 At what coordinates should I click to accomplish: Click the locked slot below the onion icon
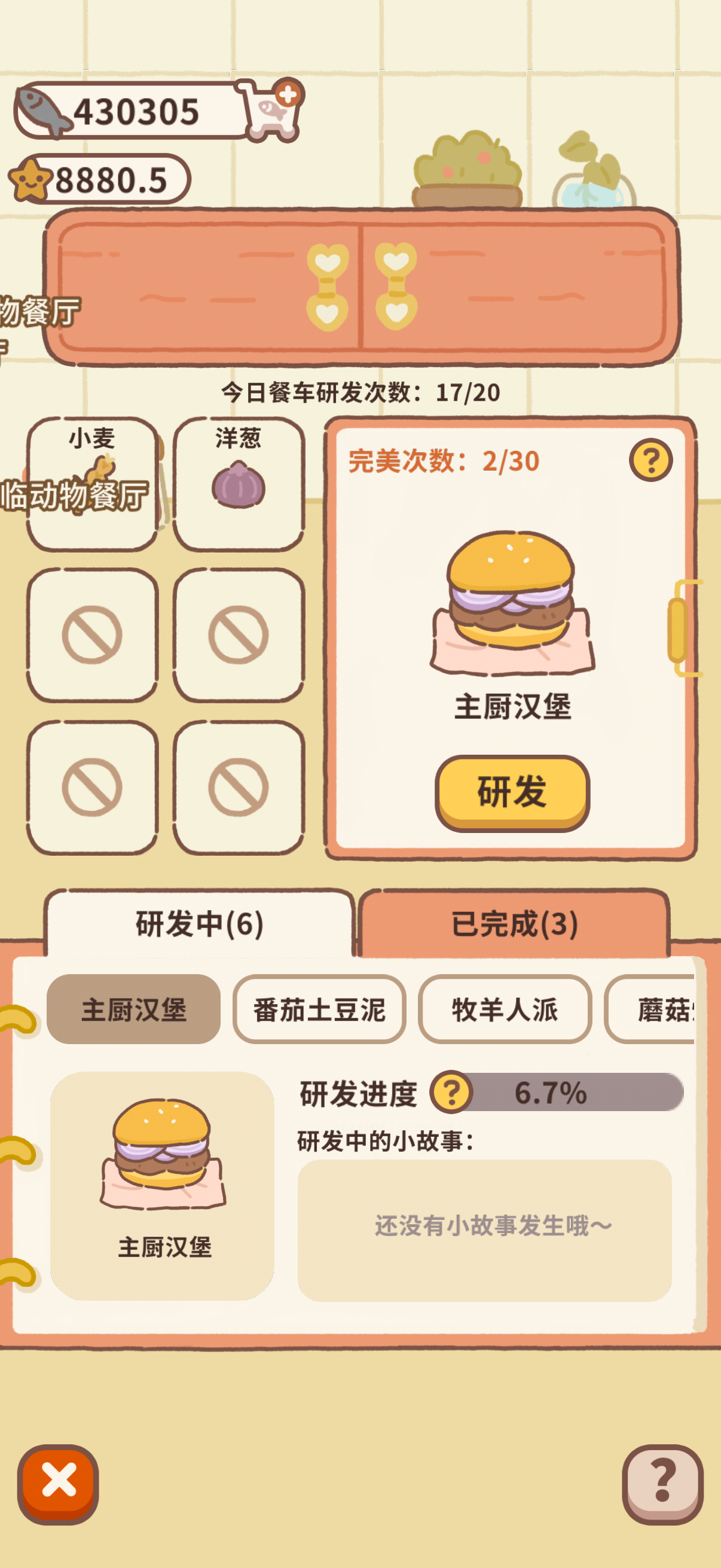(239, 636)
